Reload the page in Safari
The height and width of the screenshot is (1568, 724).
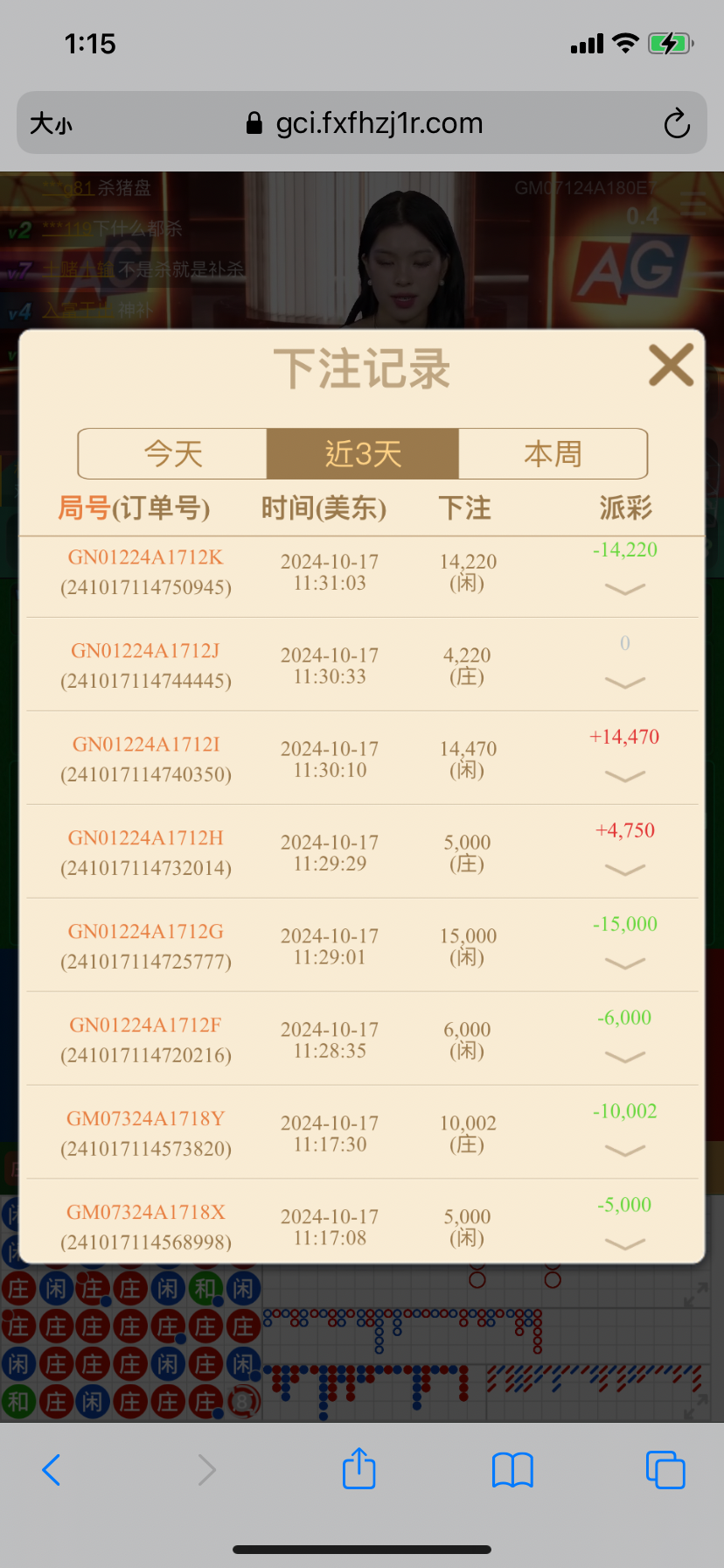click(677, 123)
